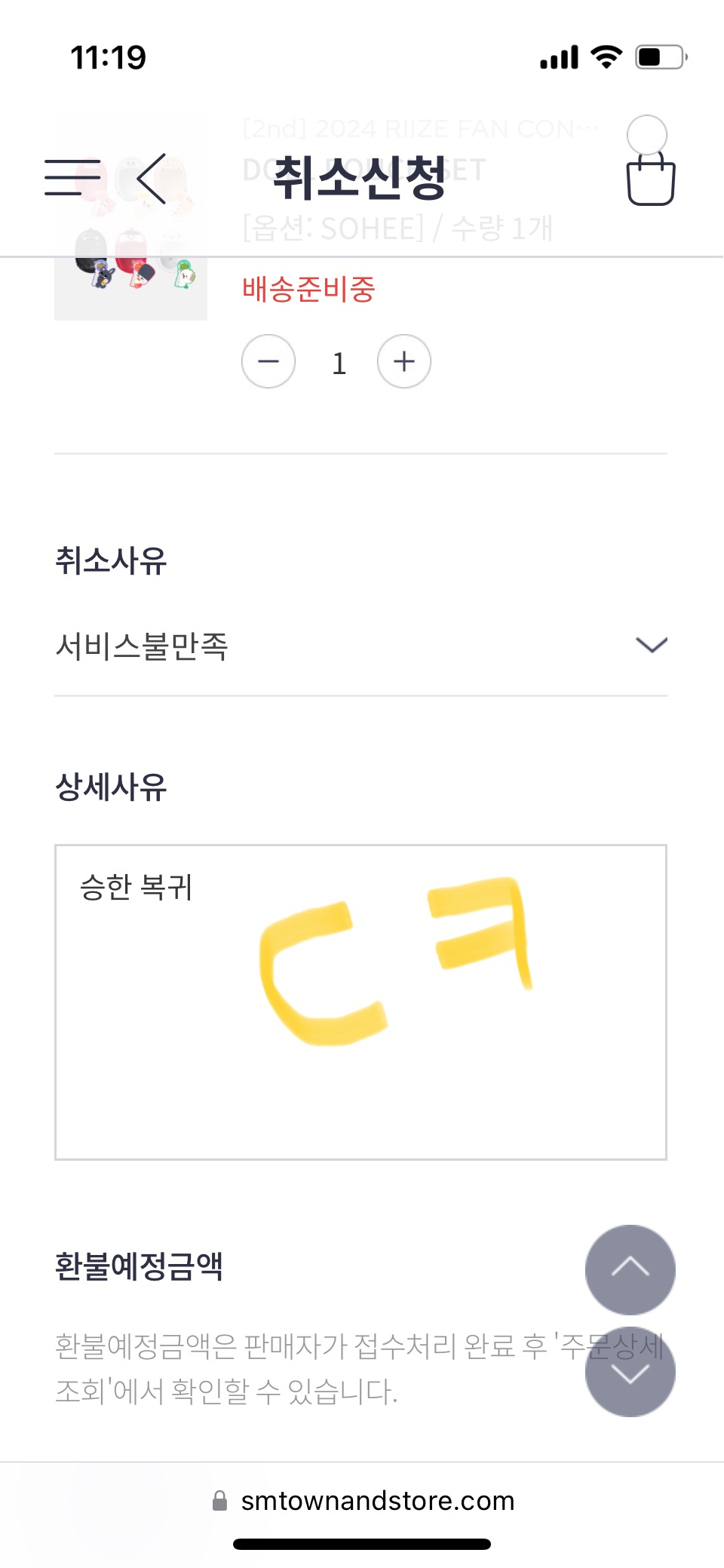Go back with the arrow icon

click(152, 179)
